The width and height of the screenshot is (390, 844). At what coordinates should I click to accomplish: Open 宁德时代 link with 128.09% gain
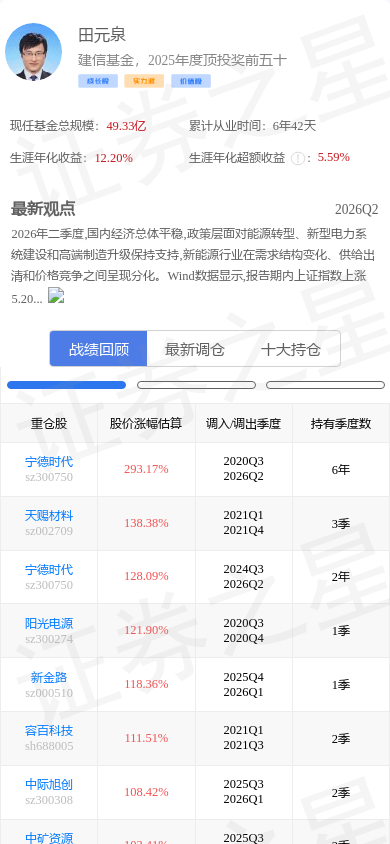[x=49, y=569]
